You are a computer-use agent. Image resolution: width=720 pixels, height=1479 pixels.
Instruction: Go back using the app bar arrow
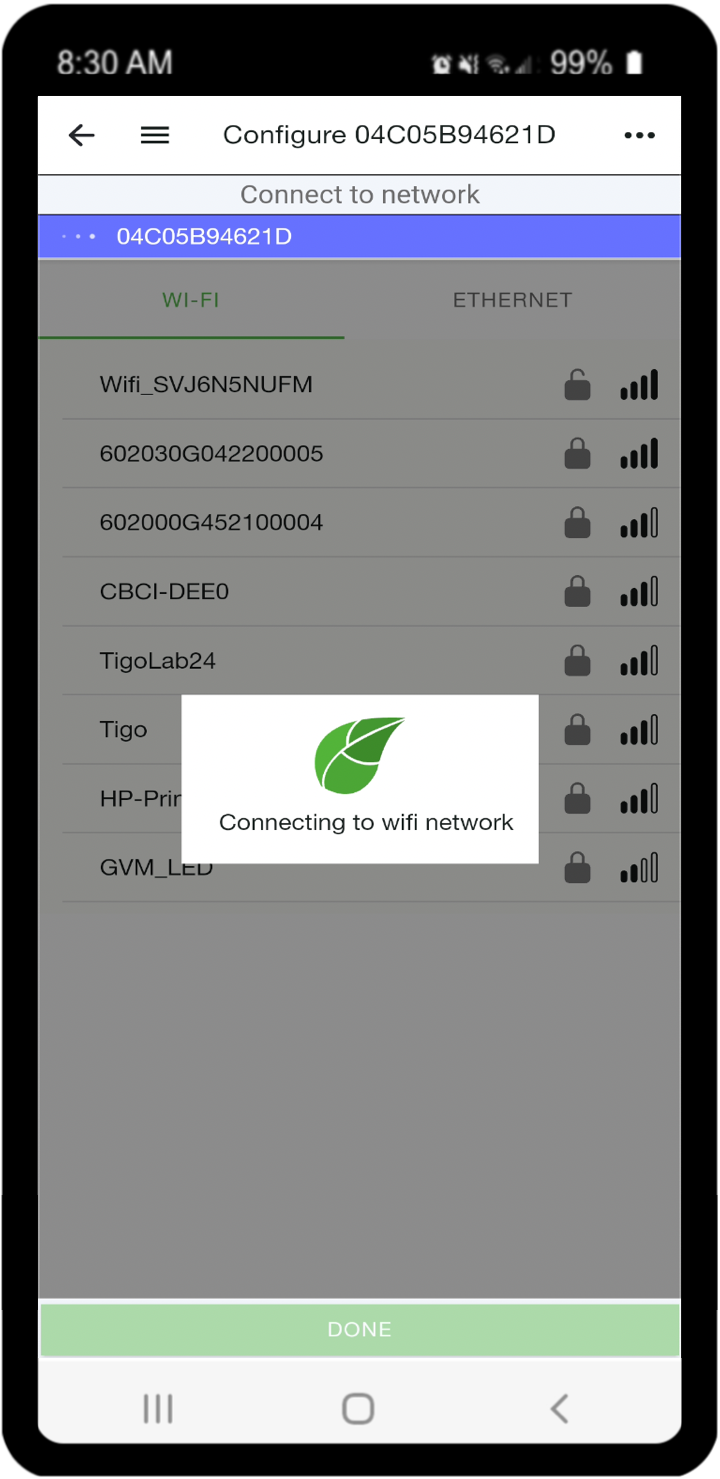click(82, 136)
